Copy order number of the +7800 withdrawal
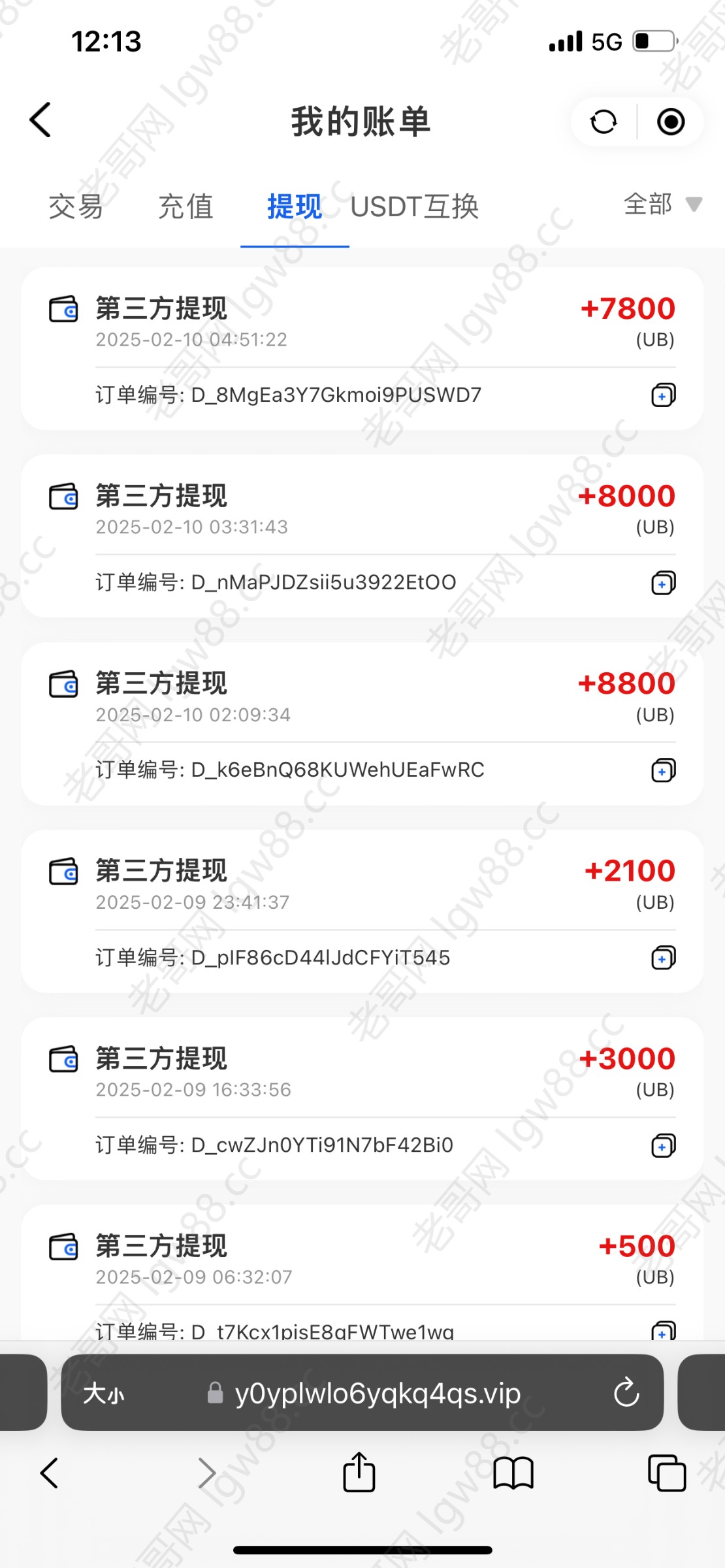 coord(663,395)
